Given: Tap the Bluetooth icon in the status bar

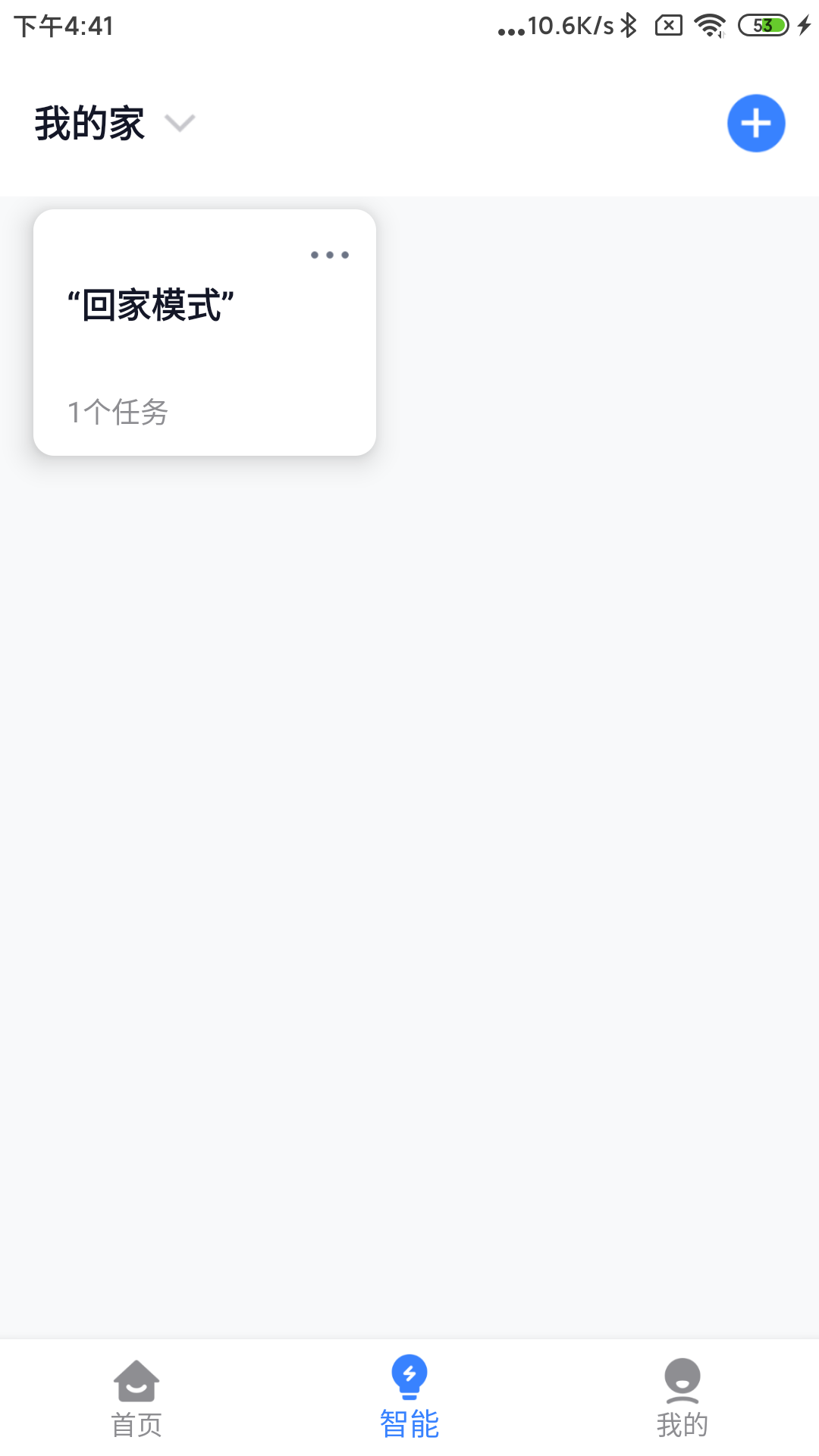Looking at the screenshot, I should click(629, 25).
